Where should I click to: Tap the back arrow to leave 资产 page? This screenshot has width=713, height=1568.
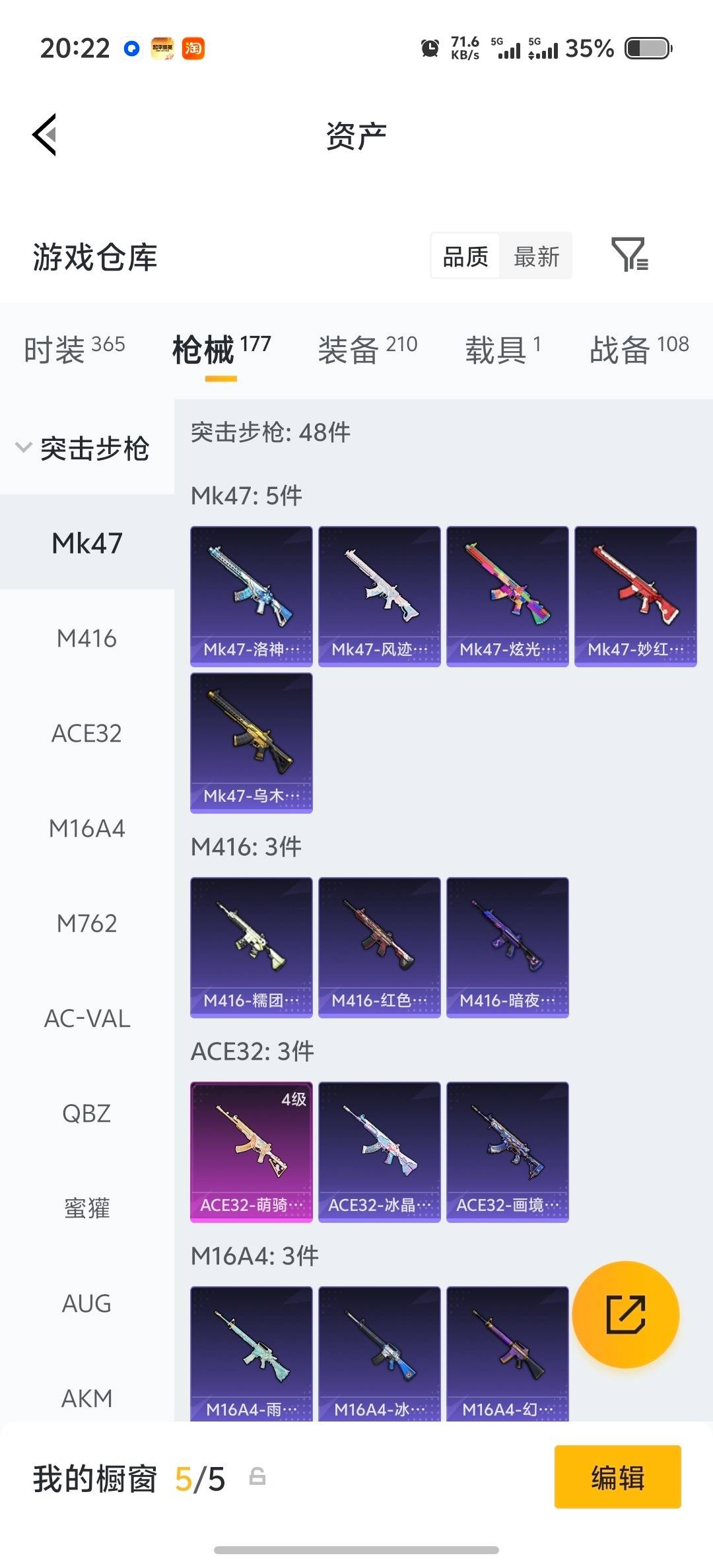point(44,134)
